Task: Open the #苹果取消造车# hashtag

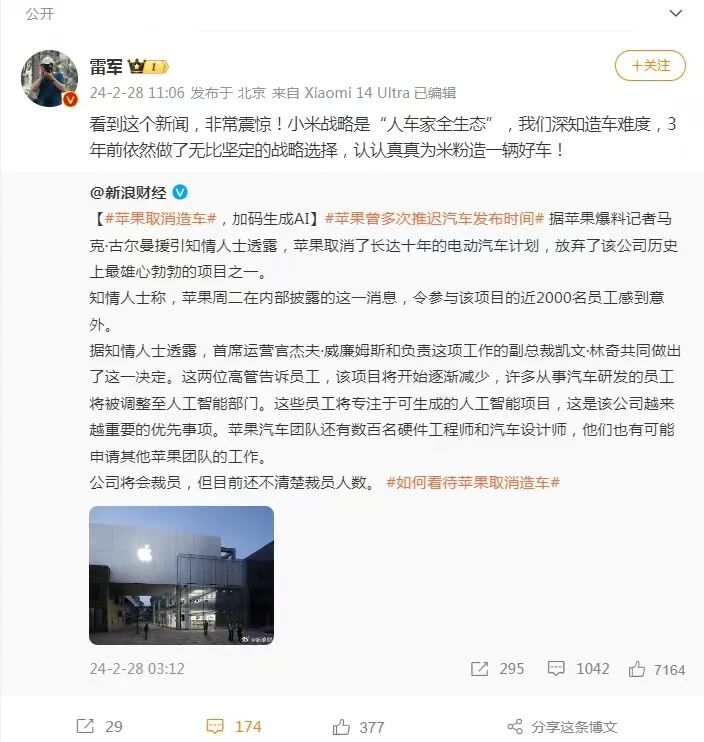Action: click(160, 219)
